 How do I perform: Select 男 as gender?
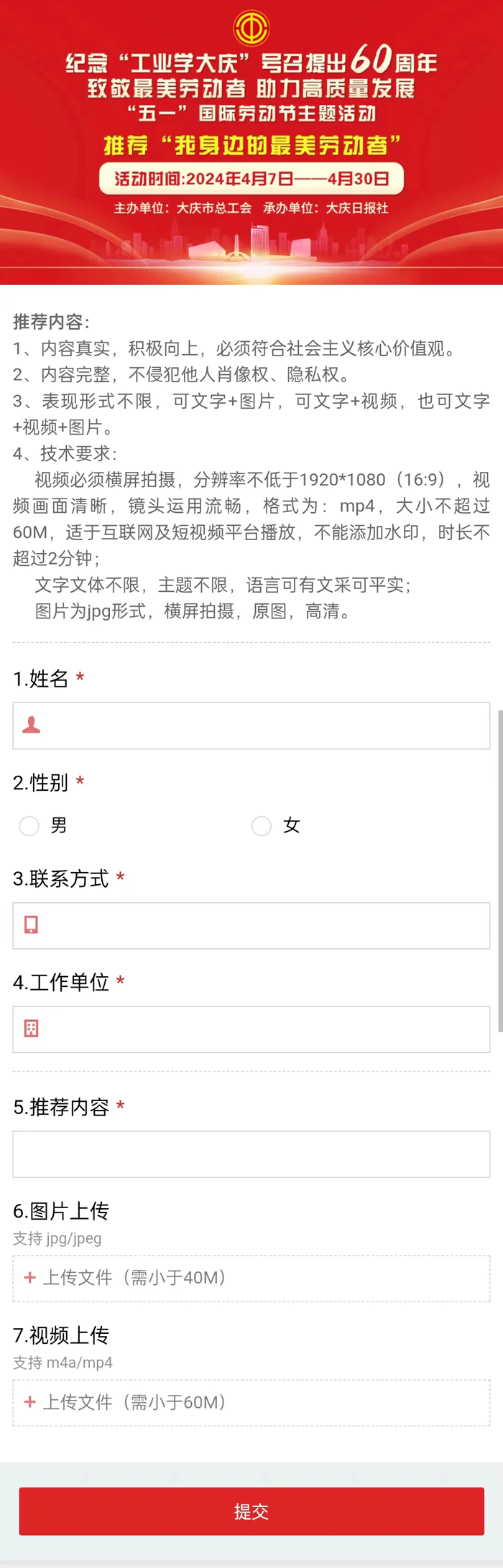(x=29, y=826)
